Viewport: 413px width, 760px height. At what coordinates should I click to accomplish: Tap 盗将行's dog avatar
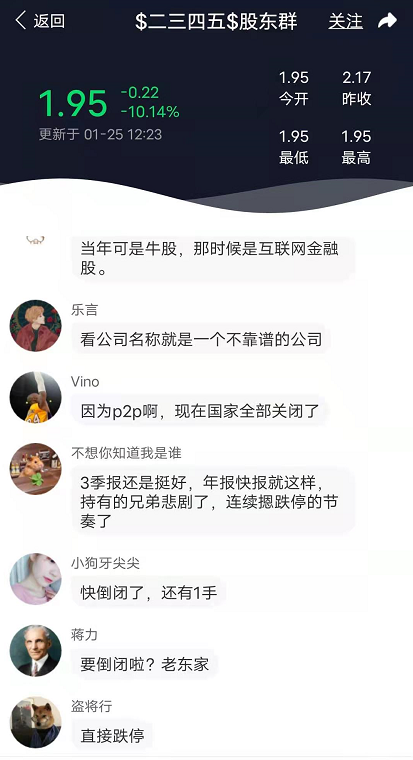tap(35, 722)
